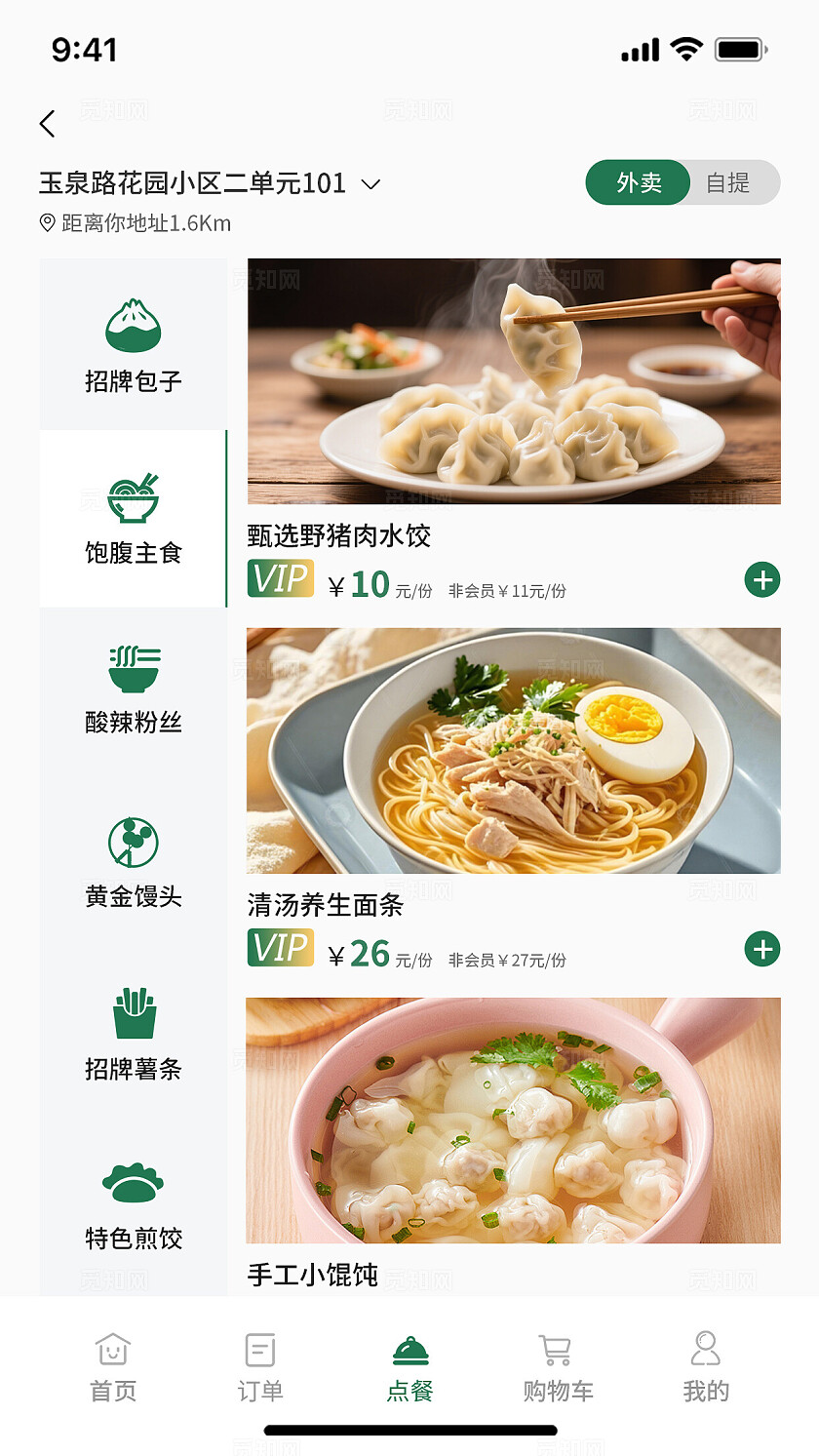The width and height of the screenshot is (819, 1456).
Task: Switch delivery mode to 自提
Action: 732,182
